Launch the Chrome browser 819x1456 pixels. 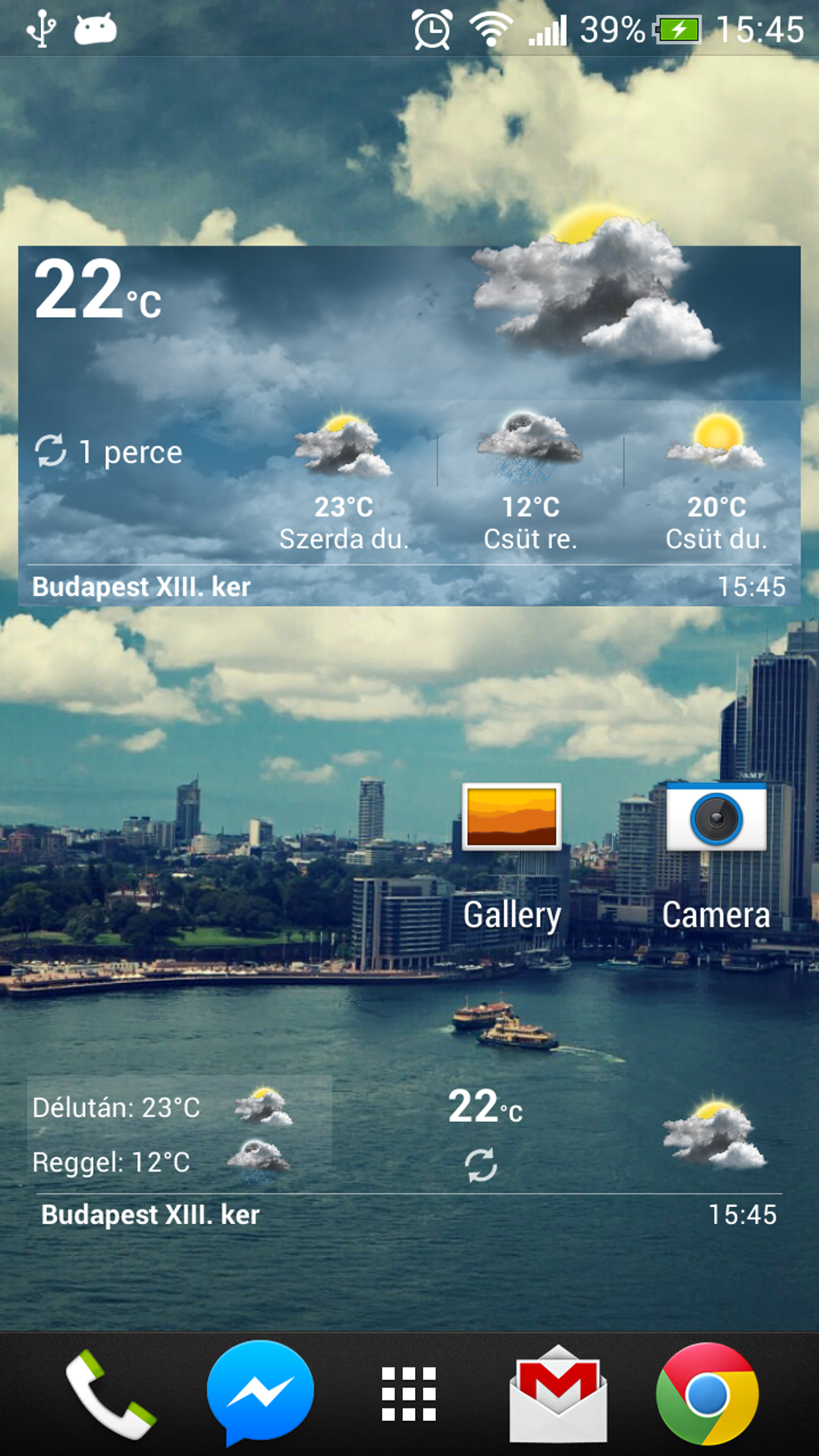pyautogui.click(x=707, y=1394)
